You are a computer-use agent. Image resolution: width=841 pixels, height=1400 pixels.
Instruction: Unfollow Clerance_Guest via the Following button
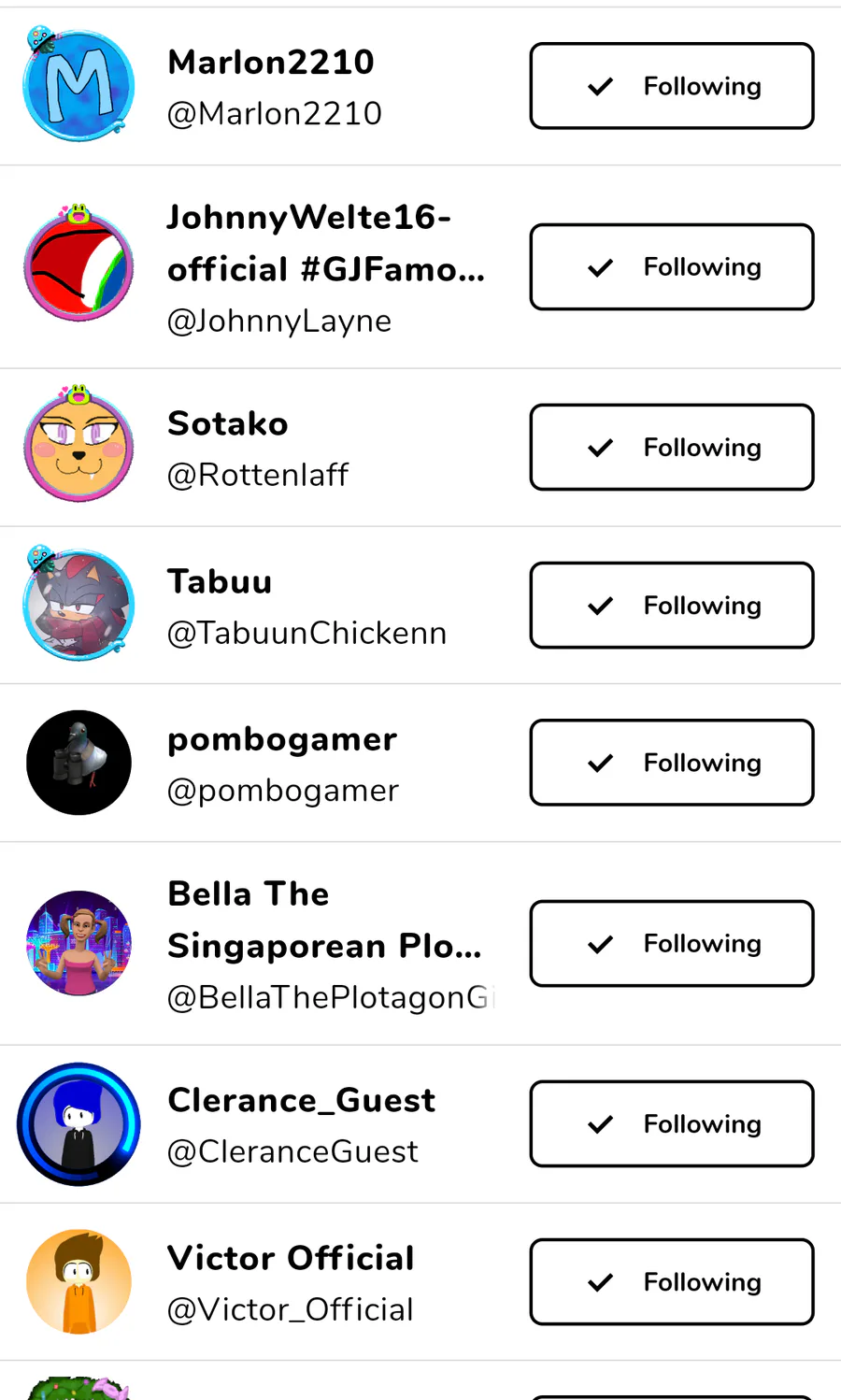tap(671, 1124)
